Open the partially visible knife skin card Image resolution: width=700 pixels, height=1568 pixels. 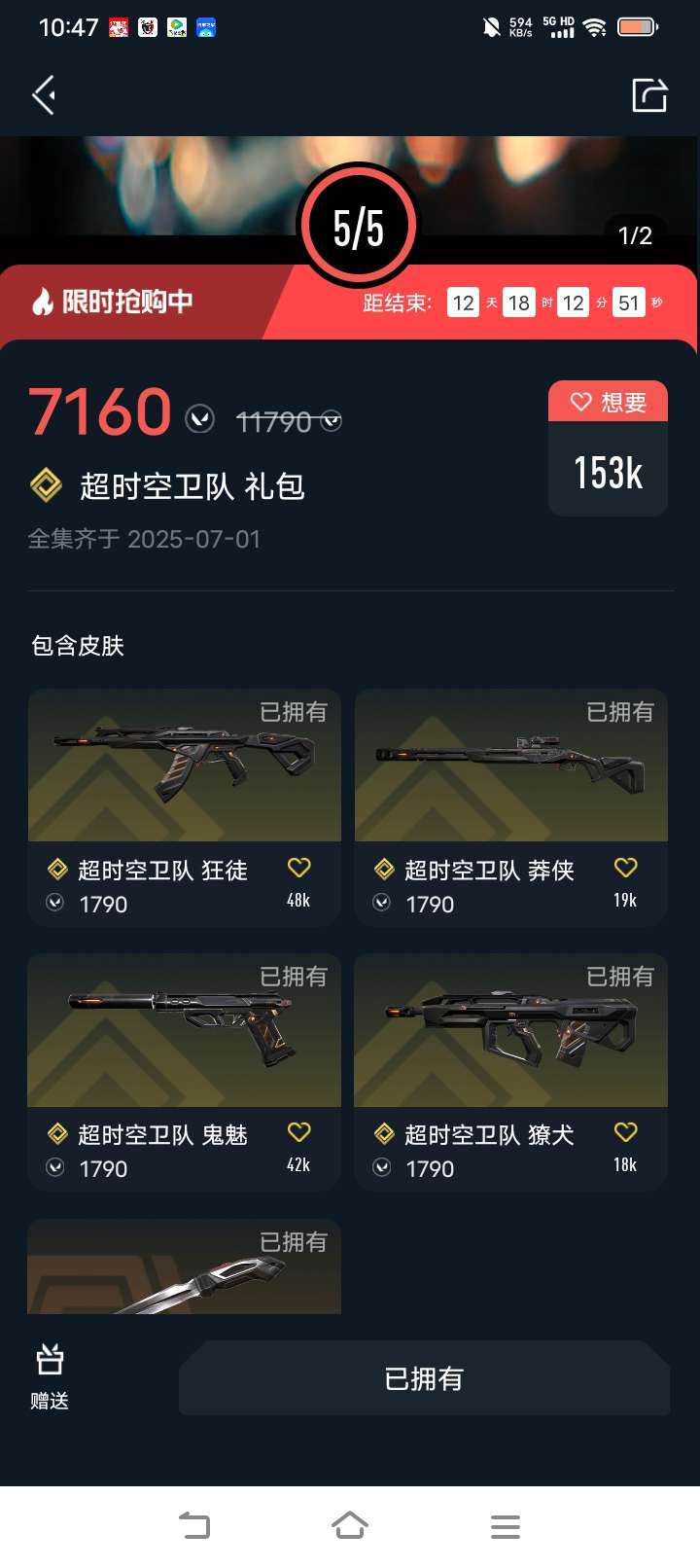pyautogui.click(x=184, y=1266)
